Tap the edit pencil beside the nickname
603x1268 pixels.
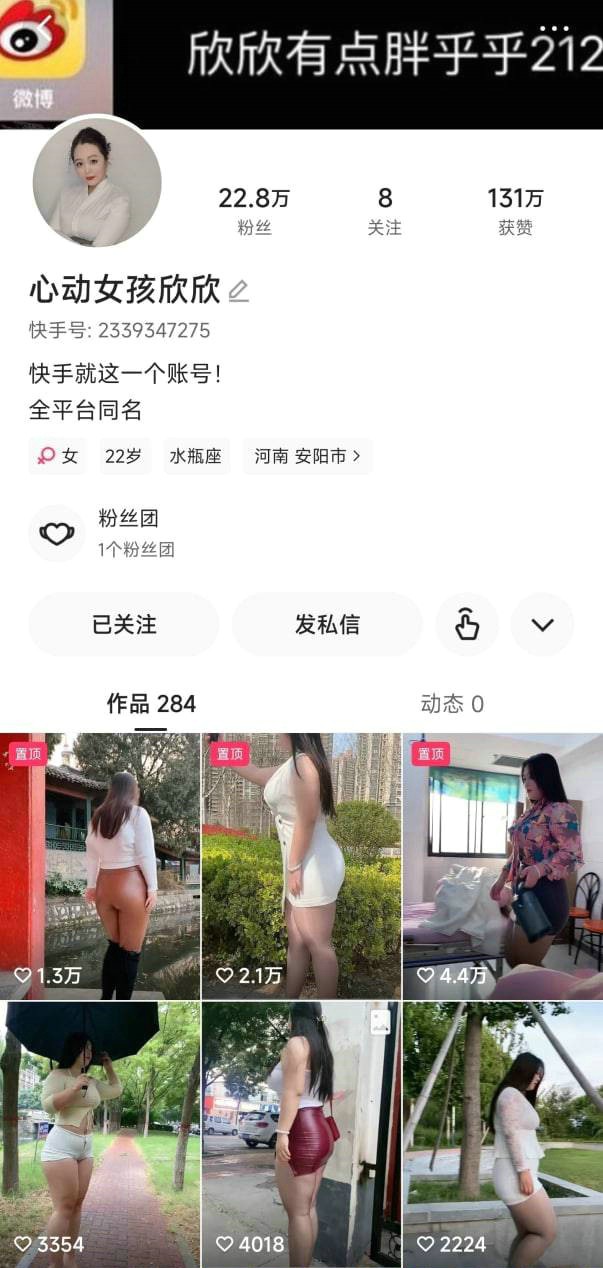point(238,291)
